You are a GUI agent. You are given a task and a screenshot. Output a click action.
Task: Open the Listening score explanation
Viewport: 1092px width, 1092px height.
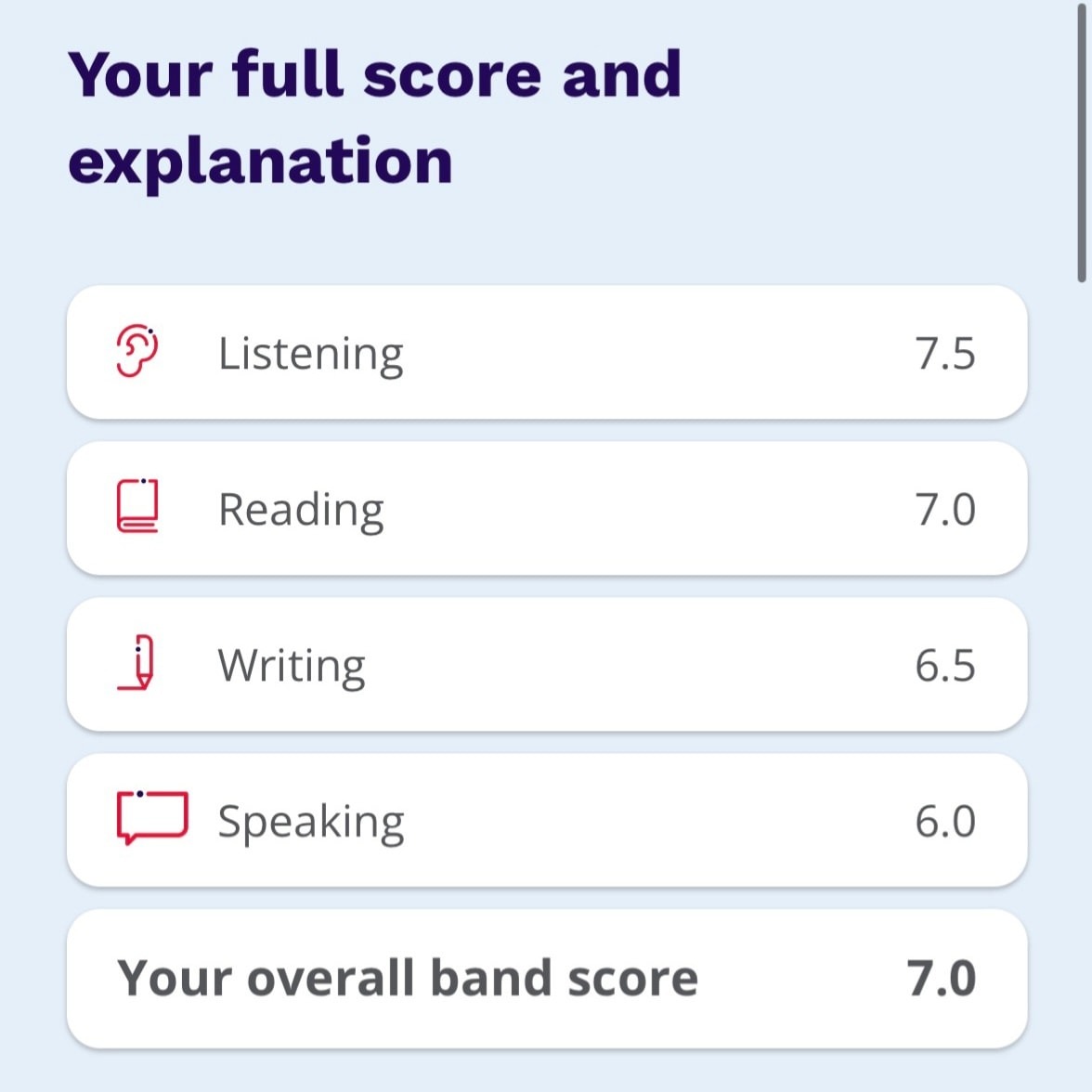[546, 353]
